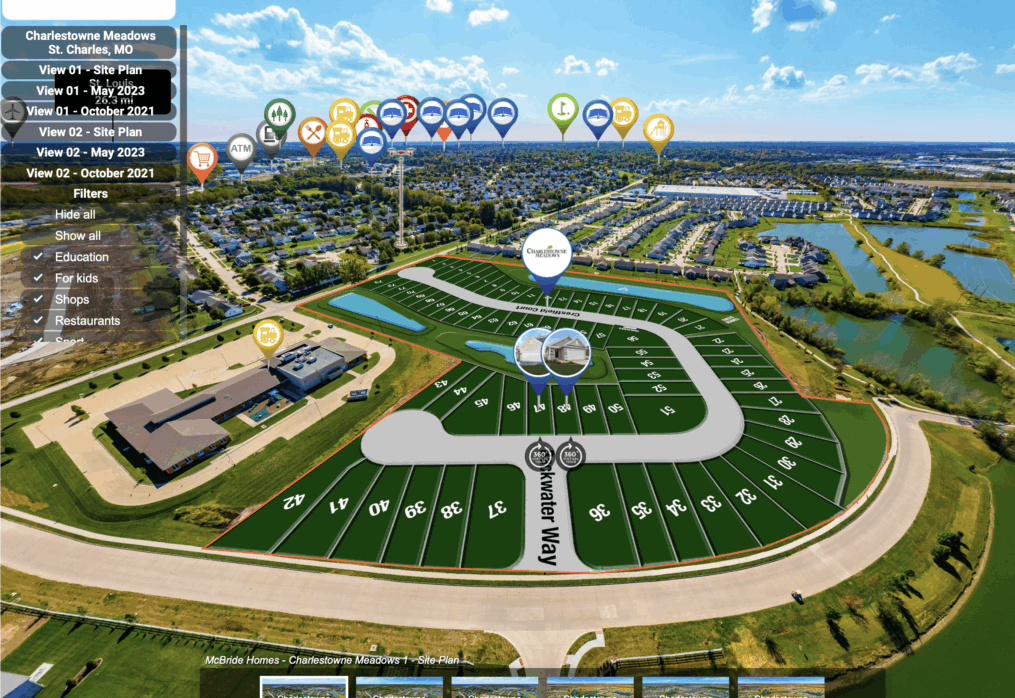The width and height of the screenshot is (1015, 698).
Task: Toggle the For kids filter
Action: (x=38, y=278)
